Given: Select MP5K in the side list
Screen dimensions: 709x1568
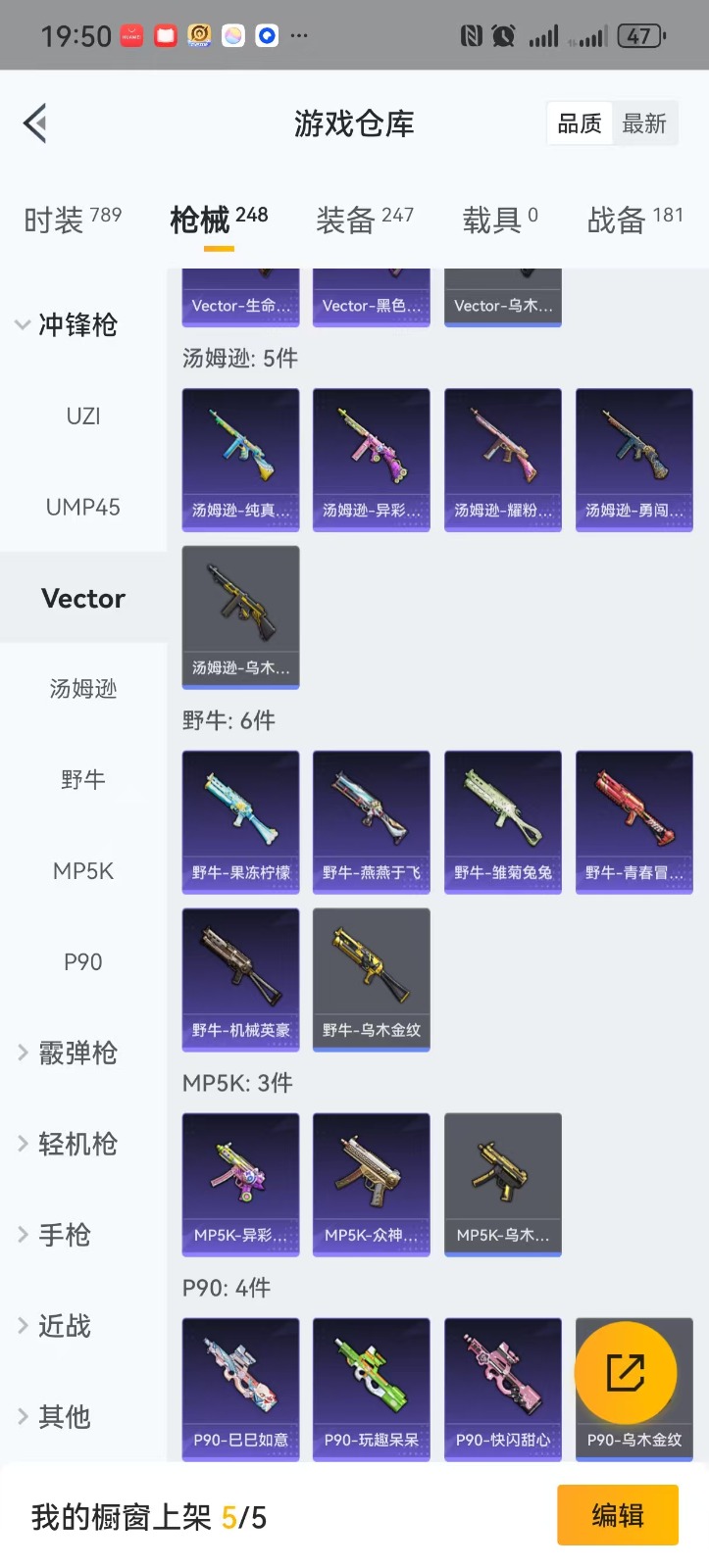Looking at the screenshot, I should tap(83, 871).
